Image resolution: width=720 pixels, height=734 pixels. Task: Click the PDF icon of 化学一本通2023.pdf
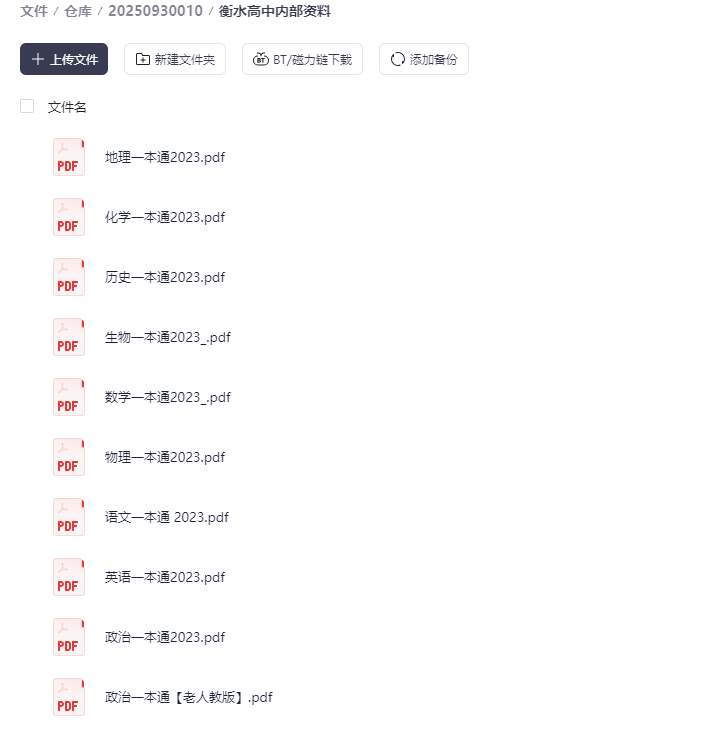pyautogui.click(x=68, y=217)
